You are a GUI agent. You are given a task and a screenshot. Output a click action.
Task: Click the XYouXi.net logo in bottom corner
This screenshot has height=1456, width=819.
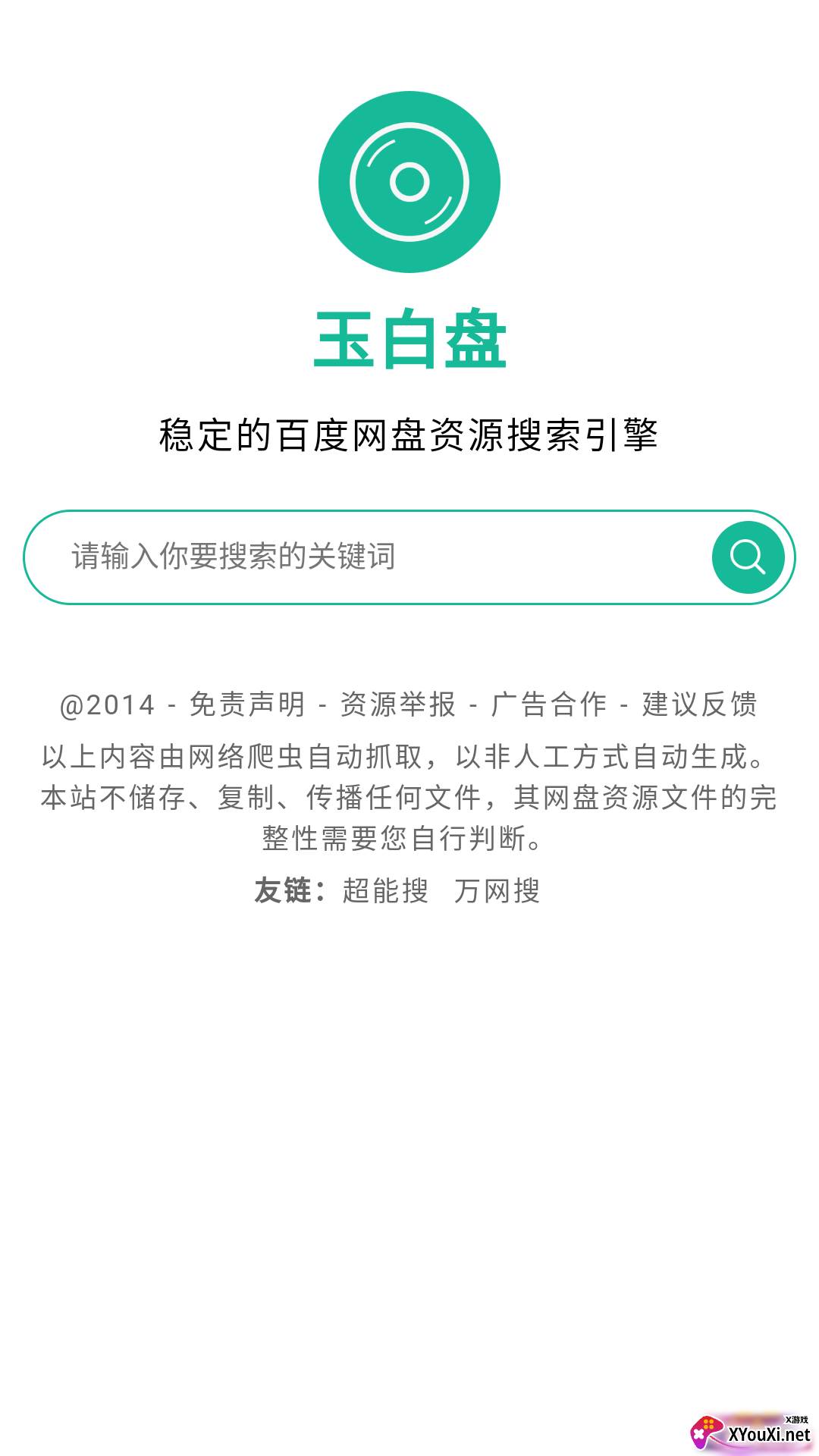(751, 1433)
